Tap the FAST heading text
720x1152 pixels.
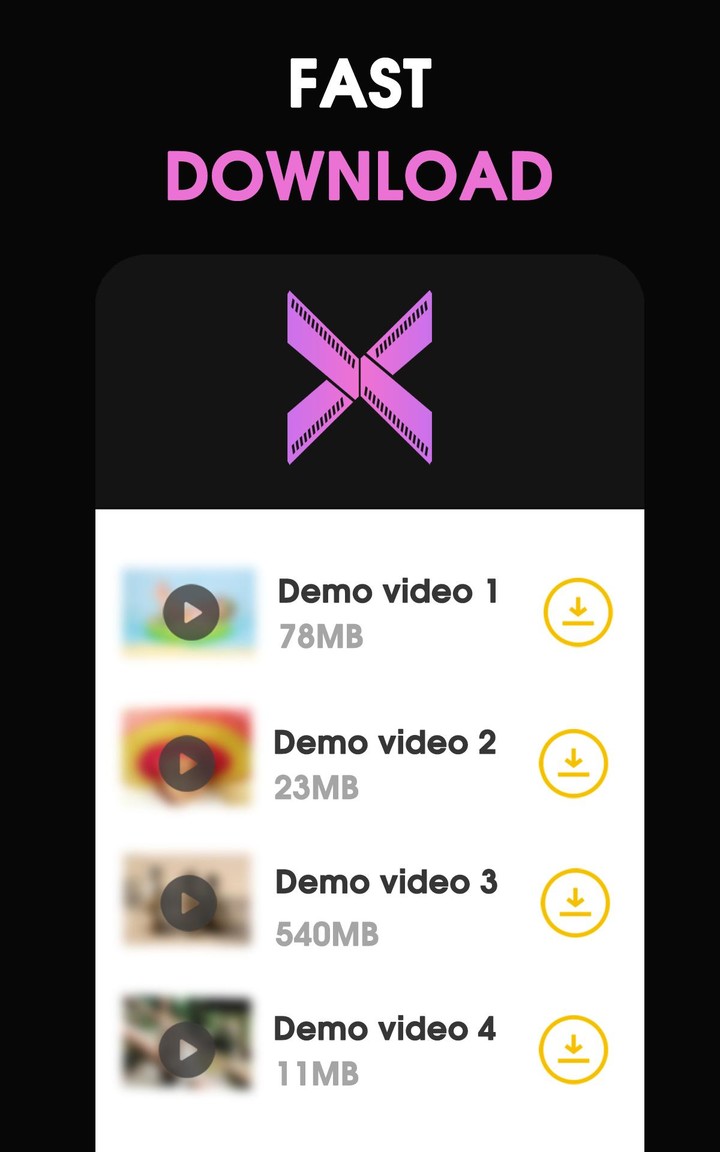pyautogui.click(x=360, y=86)
